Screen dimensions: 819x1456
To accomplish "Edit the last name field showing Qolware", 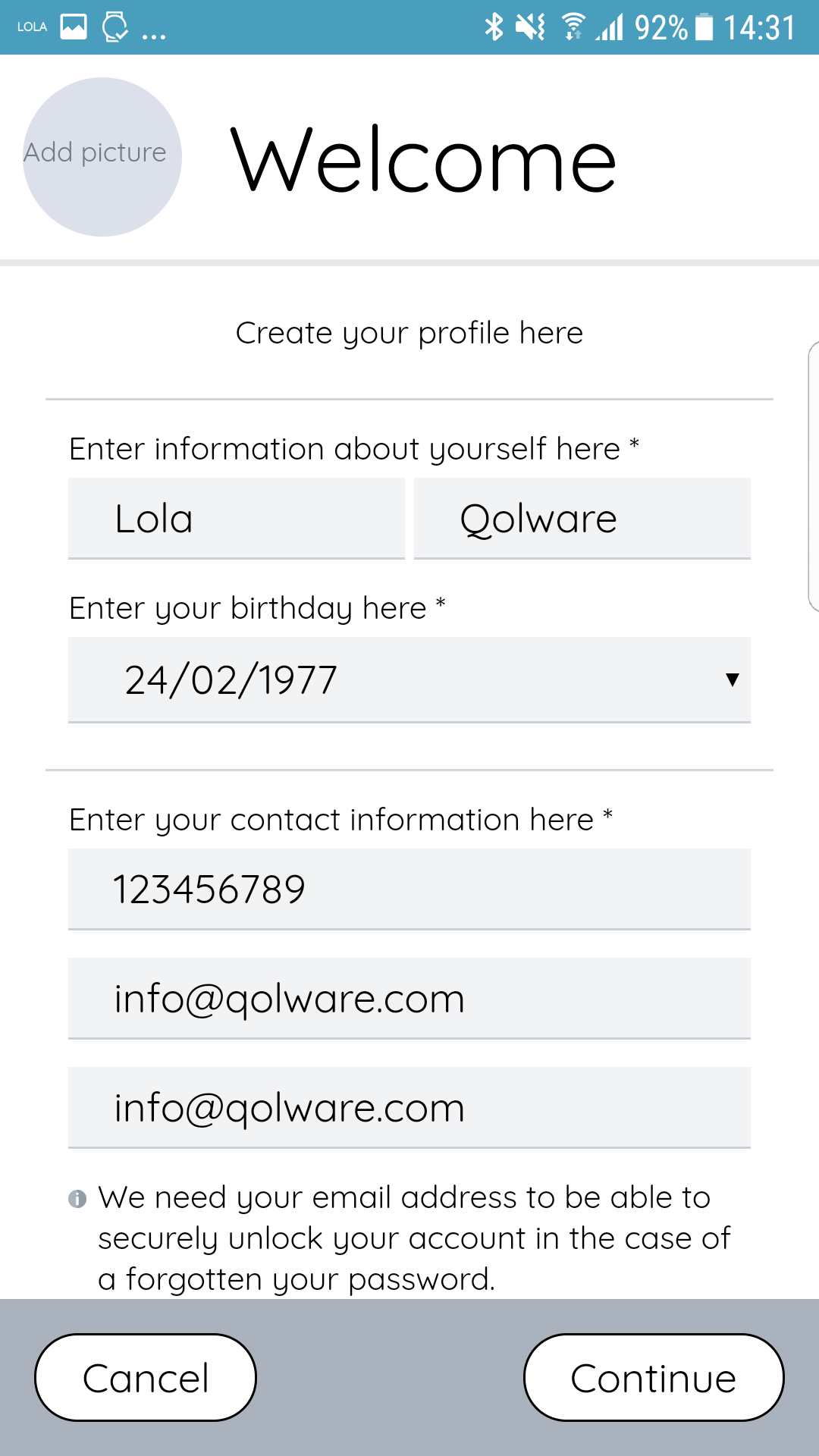I will pos(582,519).
